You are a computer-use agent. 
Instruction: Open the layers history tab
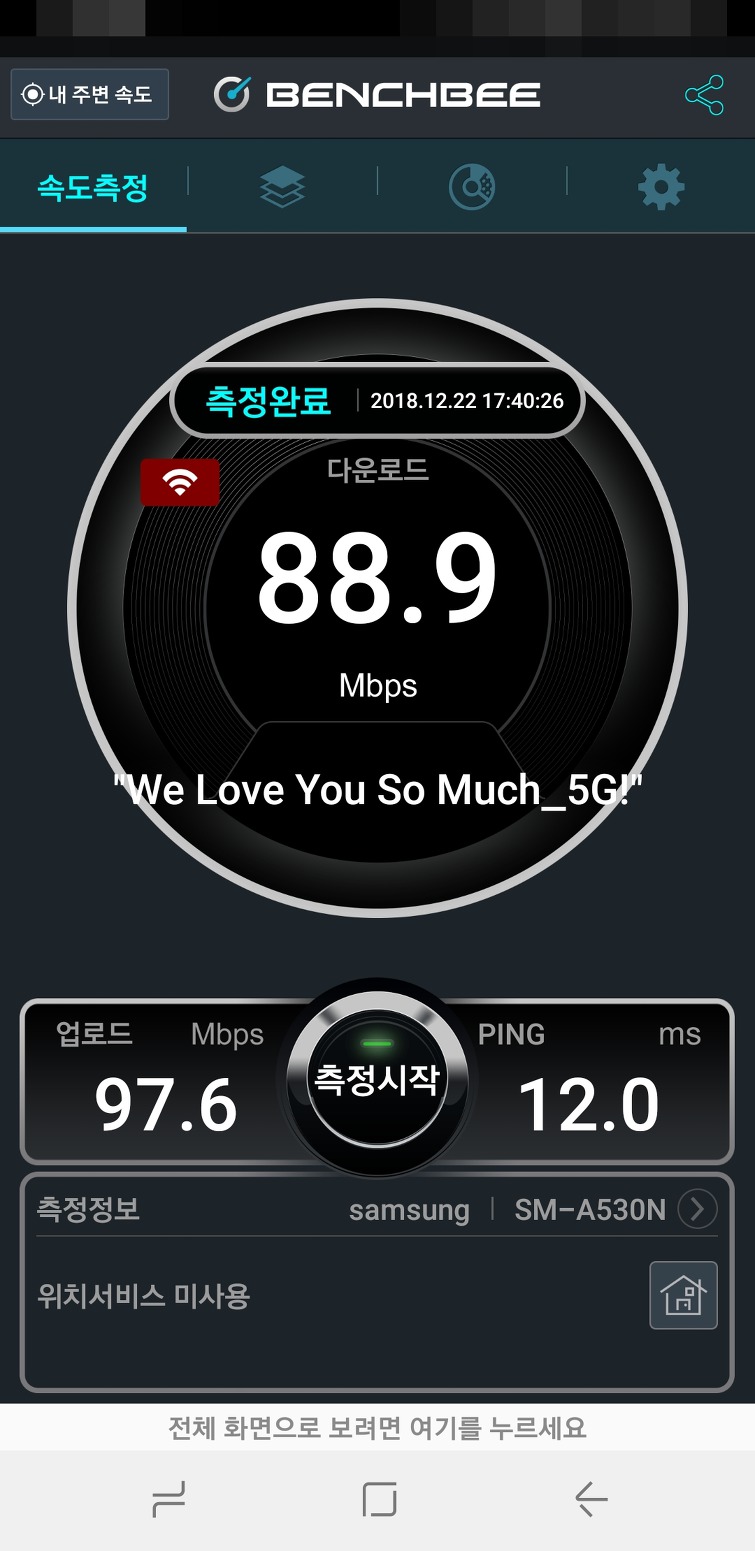(282, 187)
